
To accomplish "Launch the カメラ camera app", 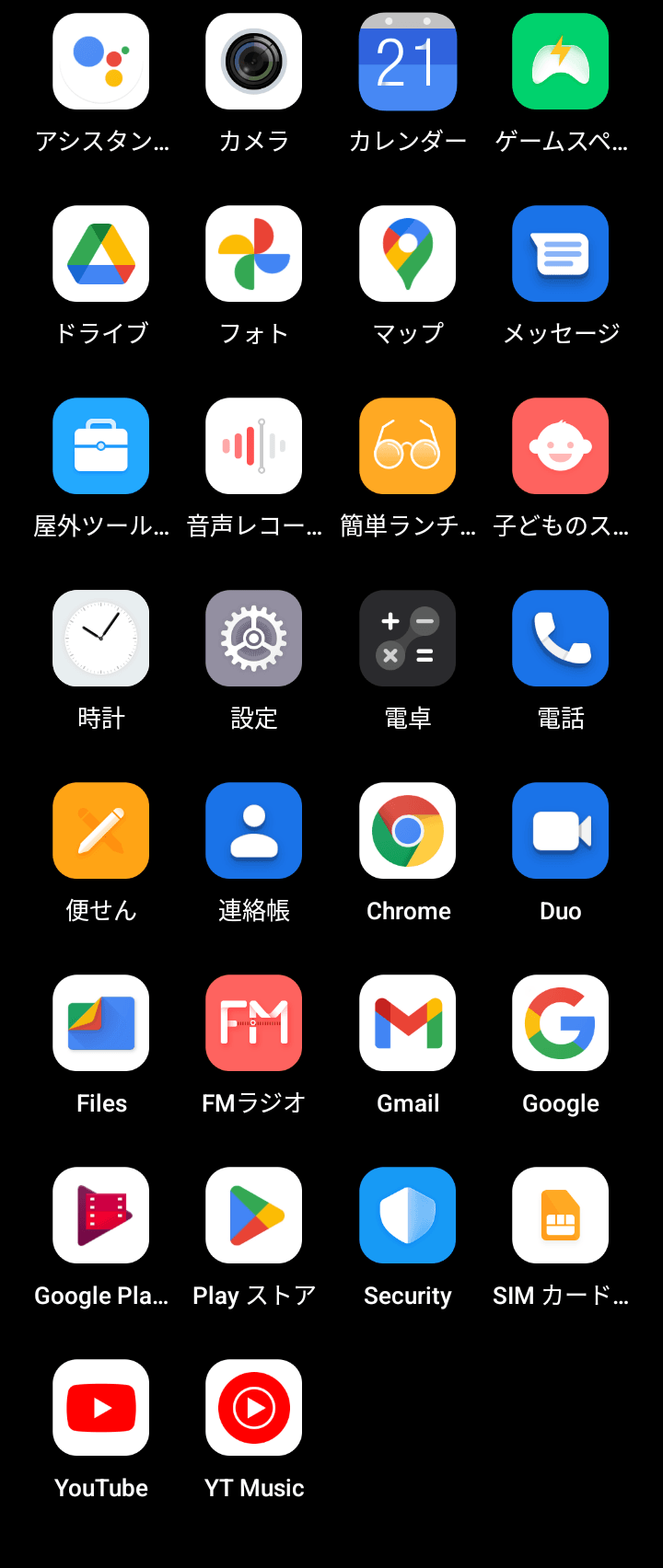I will (x=254, y=62).
